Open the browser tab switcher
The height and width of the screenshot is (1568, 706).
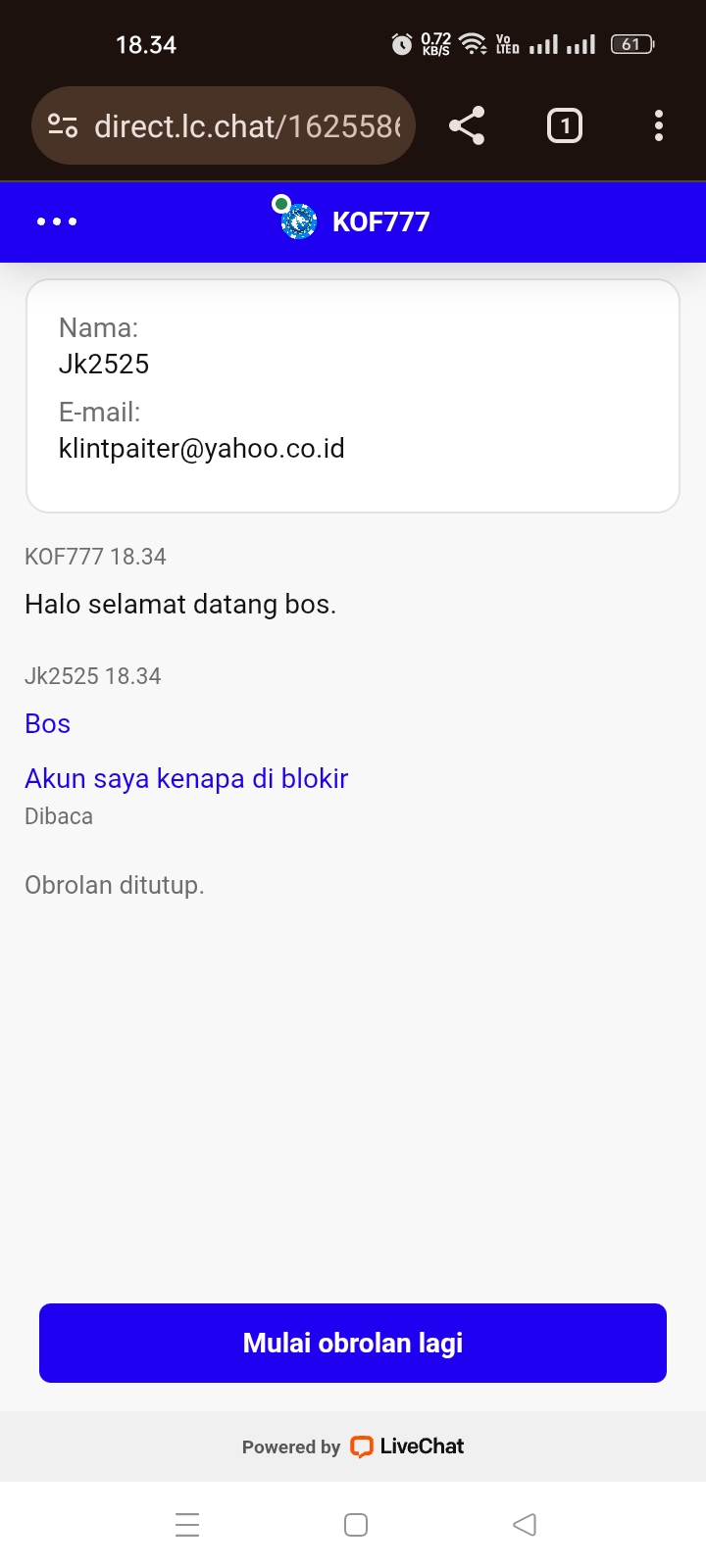tap(564, 125)
